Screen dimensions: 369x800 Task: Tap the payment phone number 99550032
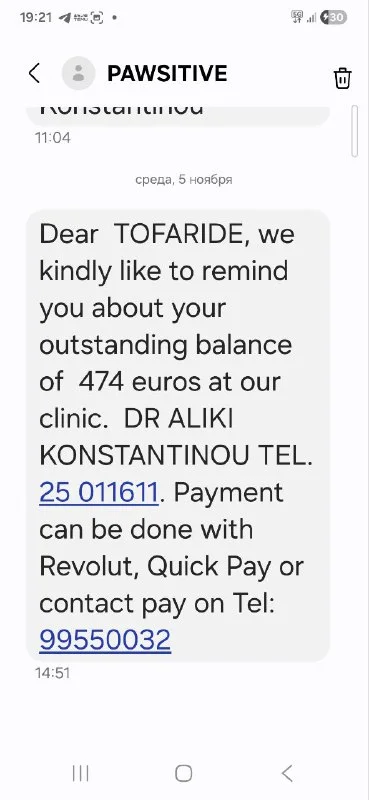[105, 640]
